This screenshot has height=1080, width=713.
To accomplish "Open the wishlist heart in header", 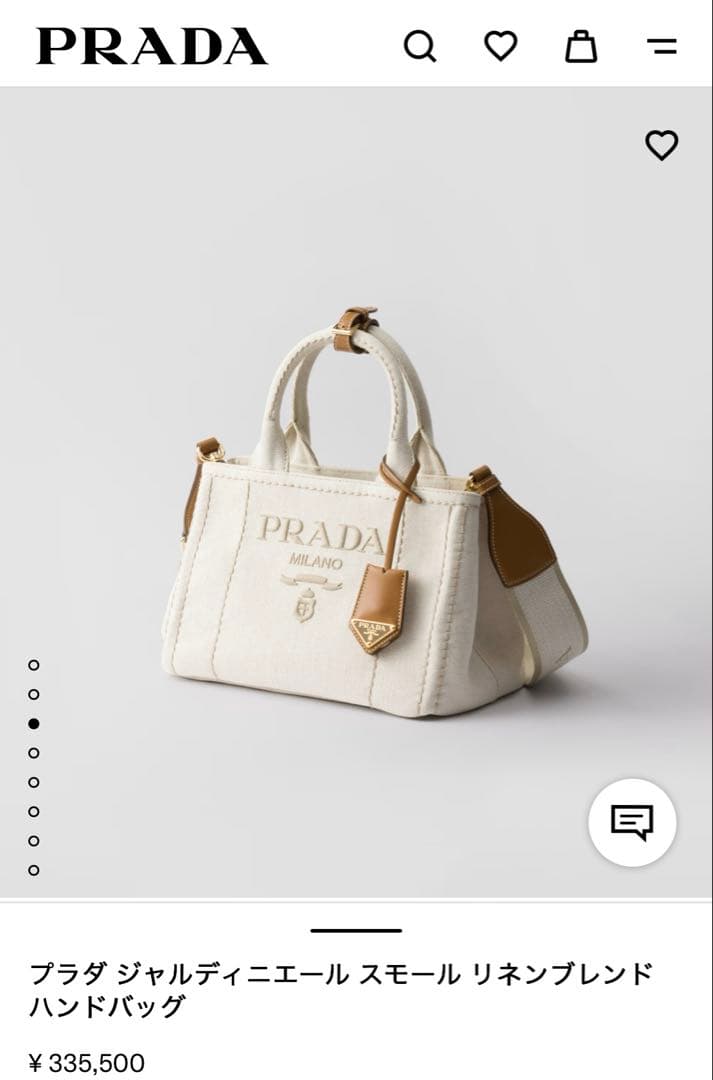I will 500,46.
